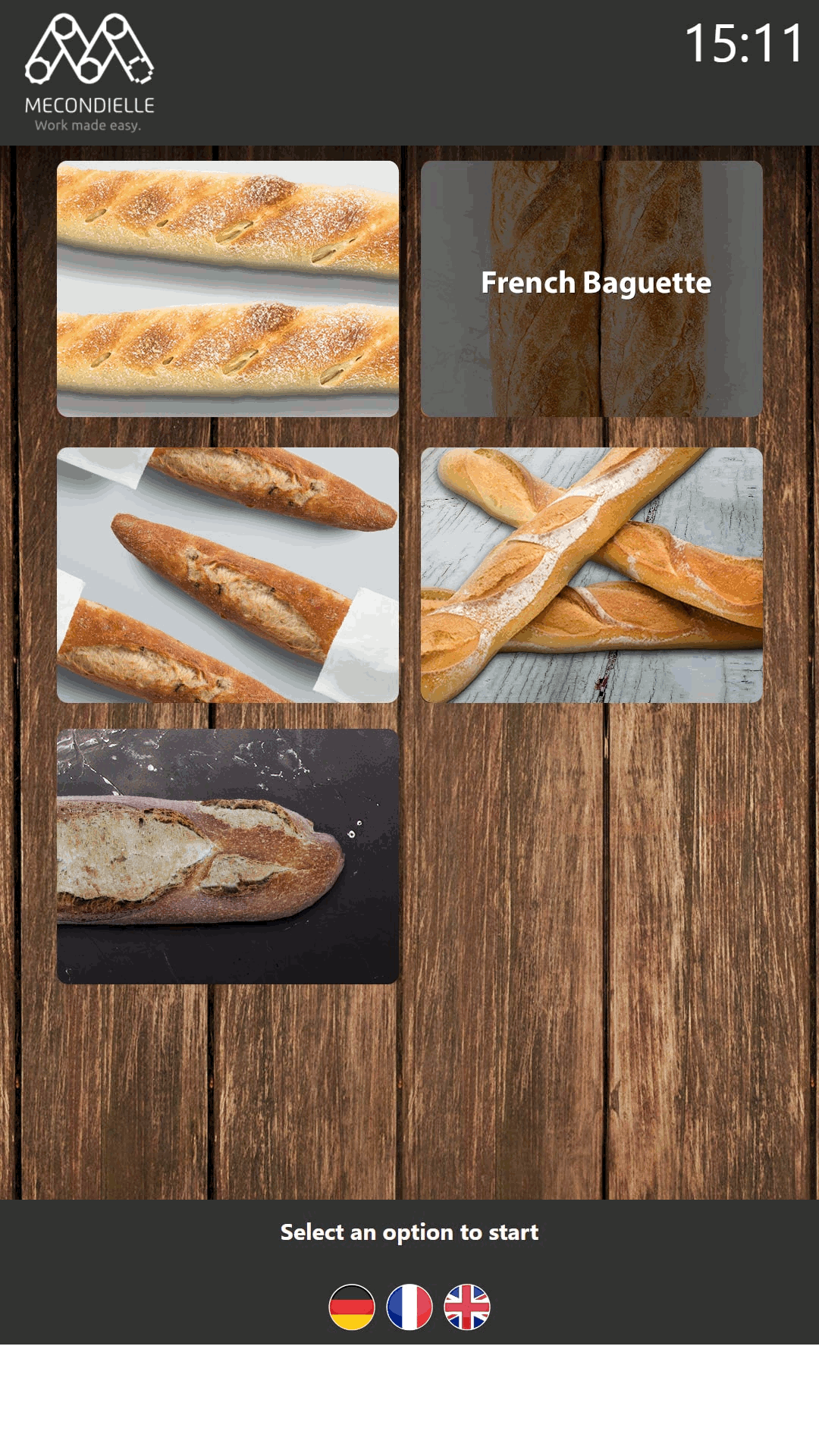This screenshot has width=819, height=1456.
Task: Switch language to English
Action: click(x=467, y=1307)
